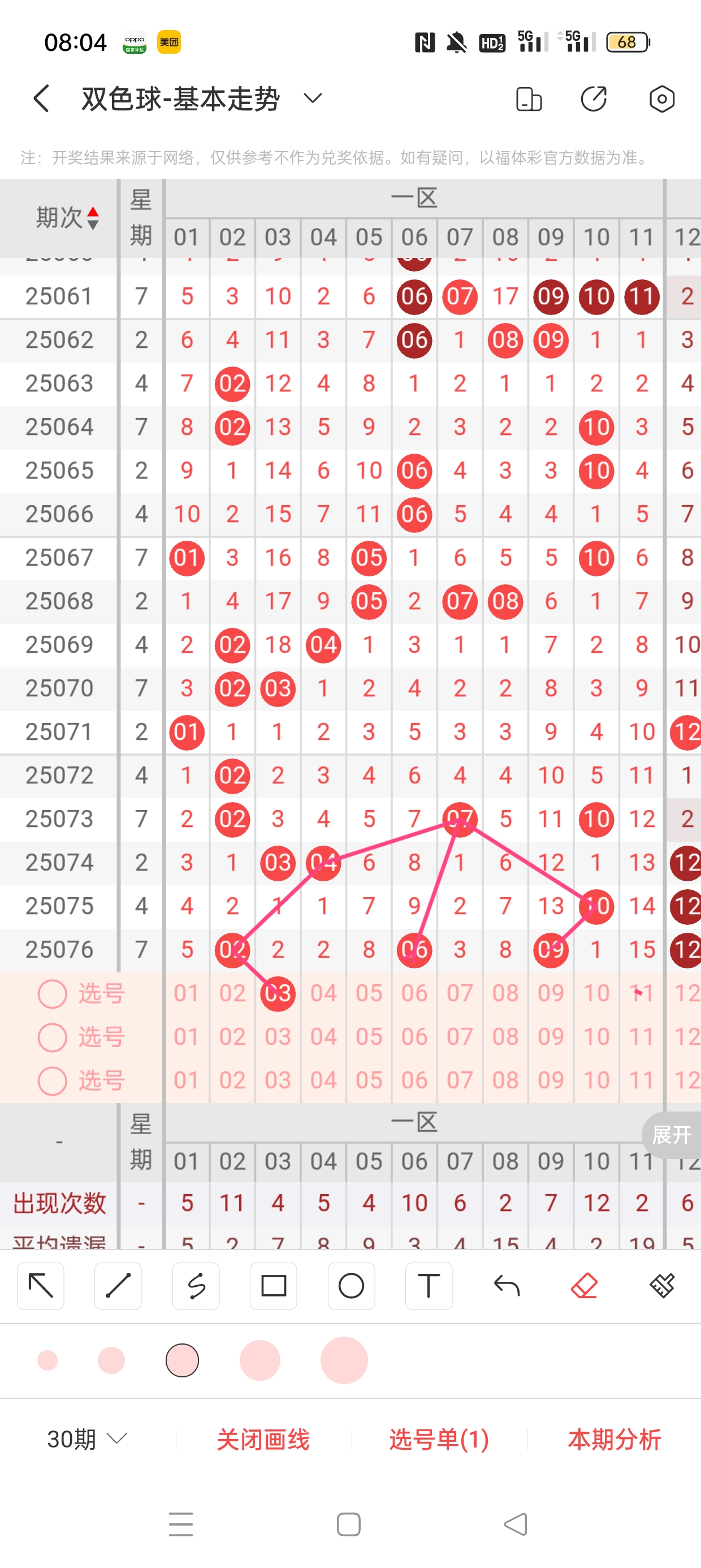Select the arrow drawing tool
The height and width of the screenshot is (1568, 701).
pos(40,1286)
